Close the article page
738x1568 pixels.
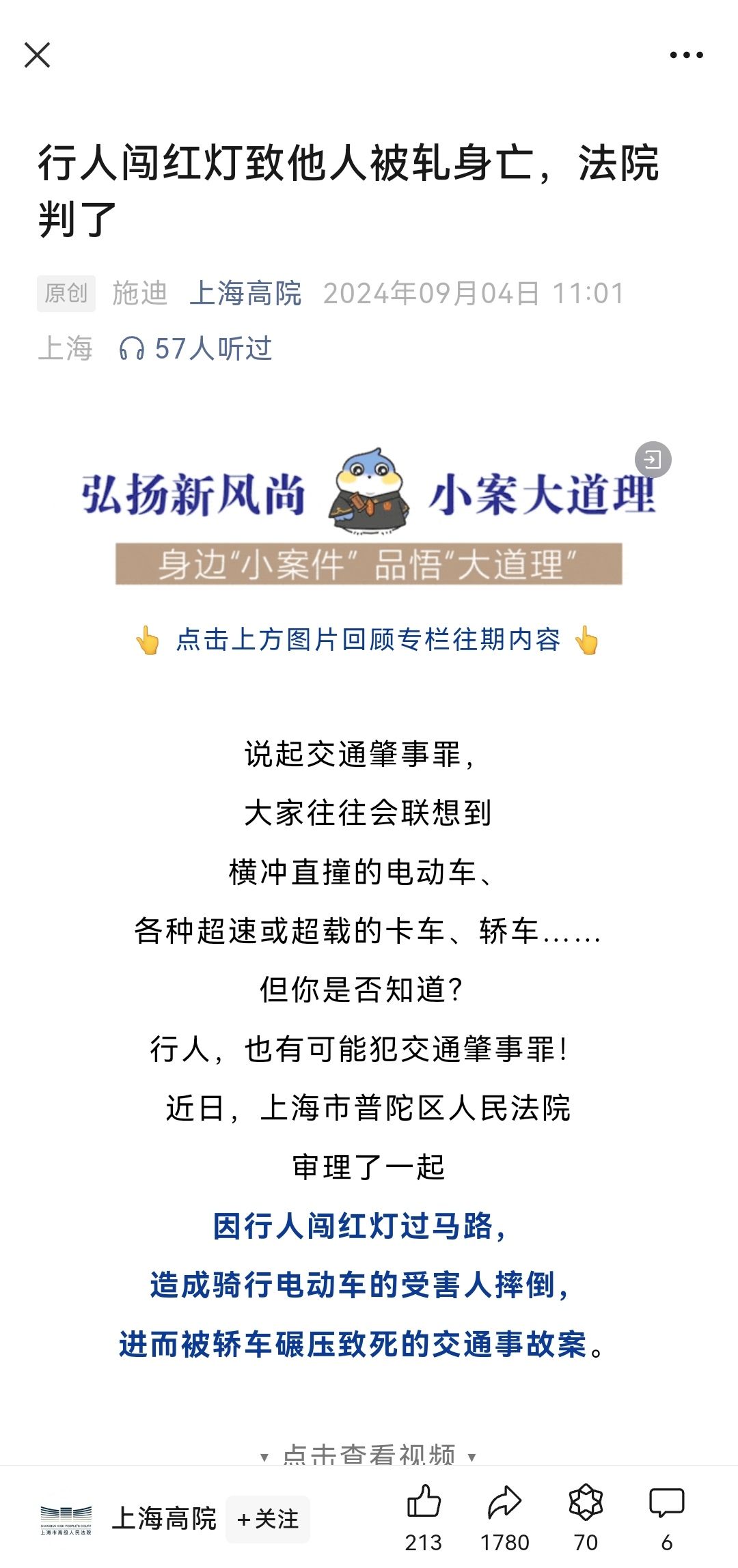tap(37, 55)
